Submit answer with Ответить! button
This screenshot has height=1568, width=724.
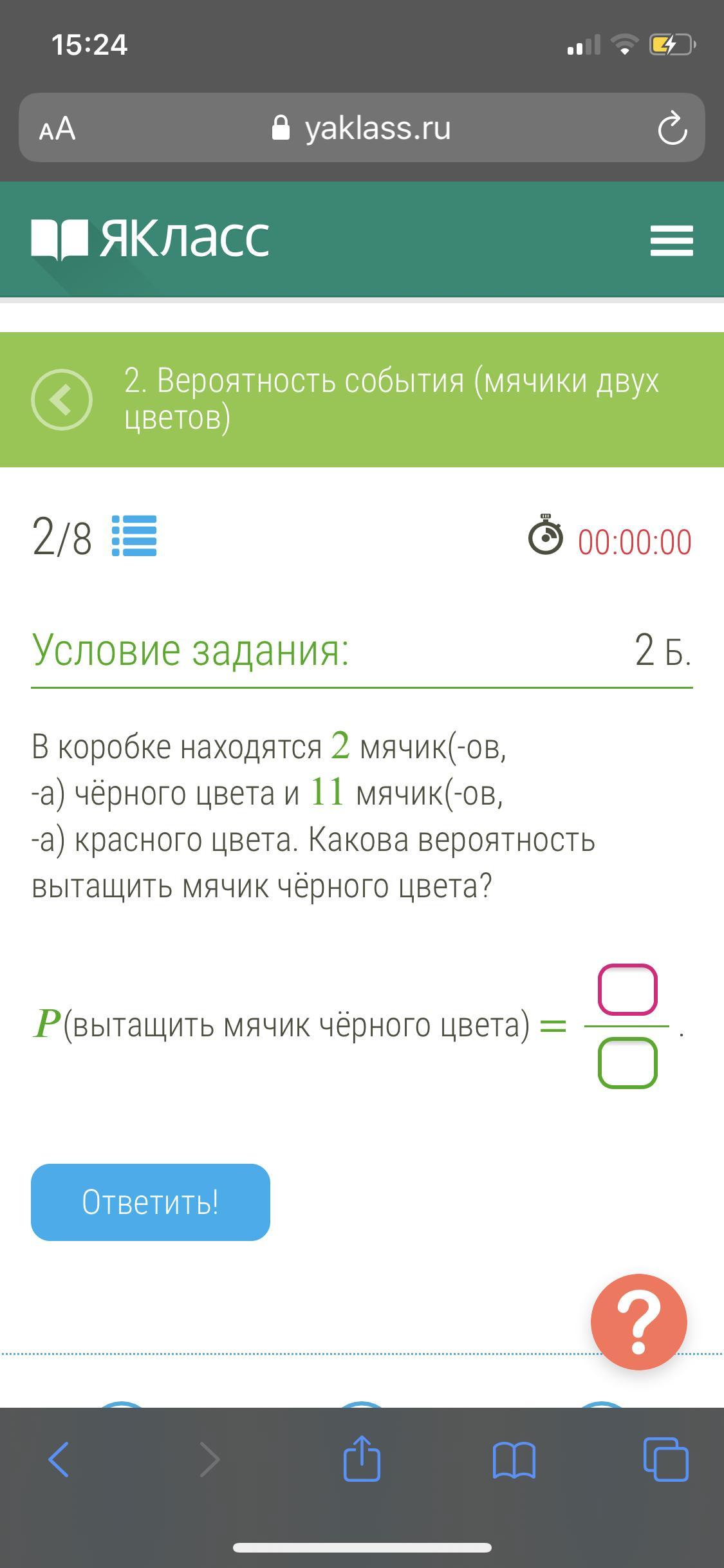pos(151,1202)
